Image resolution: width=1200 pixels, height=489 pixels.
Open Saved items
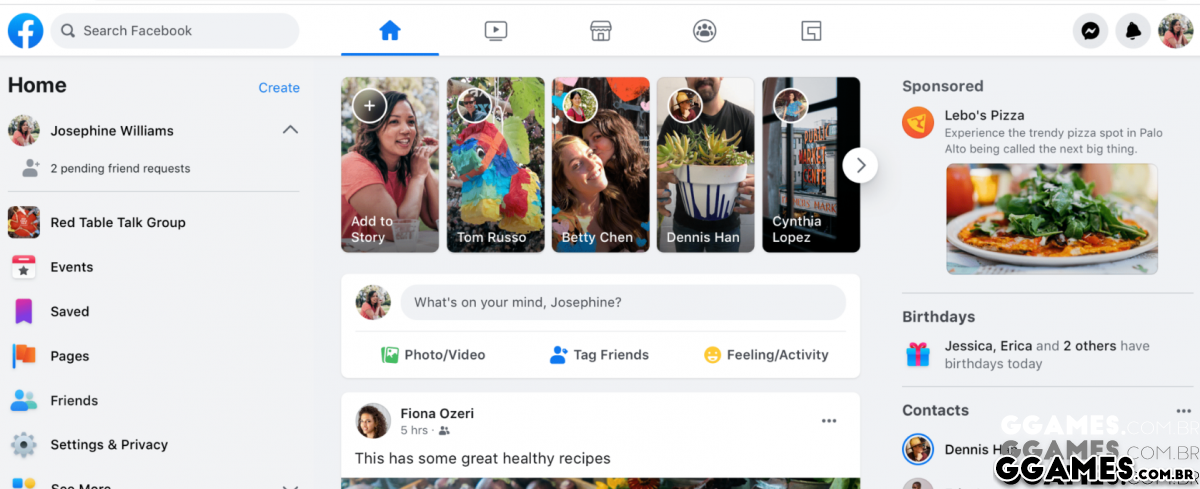click(70, 311)
